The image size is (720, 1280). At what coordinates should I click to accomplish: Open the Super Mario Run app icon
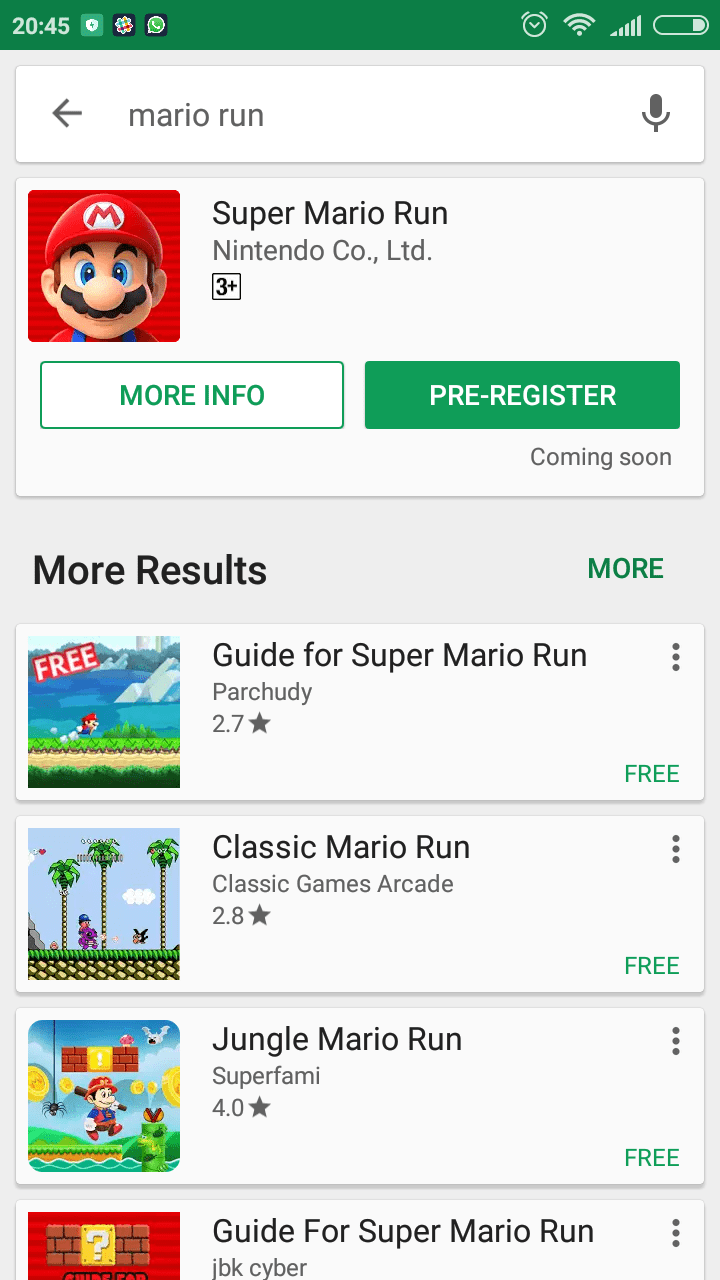point(104,266)
